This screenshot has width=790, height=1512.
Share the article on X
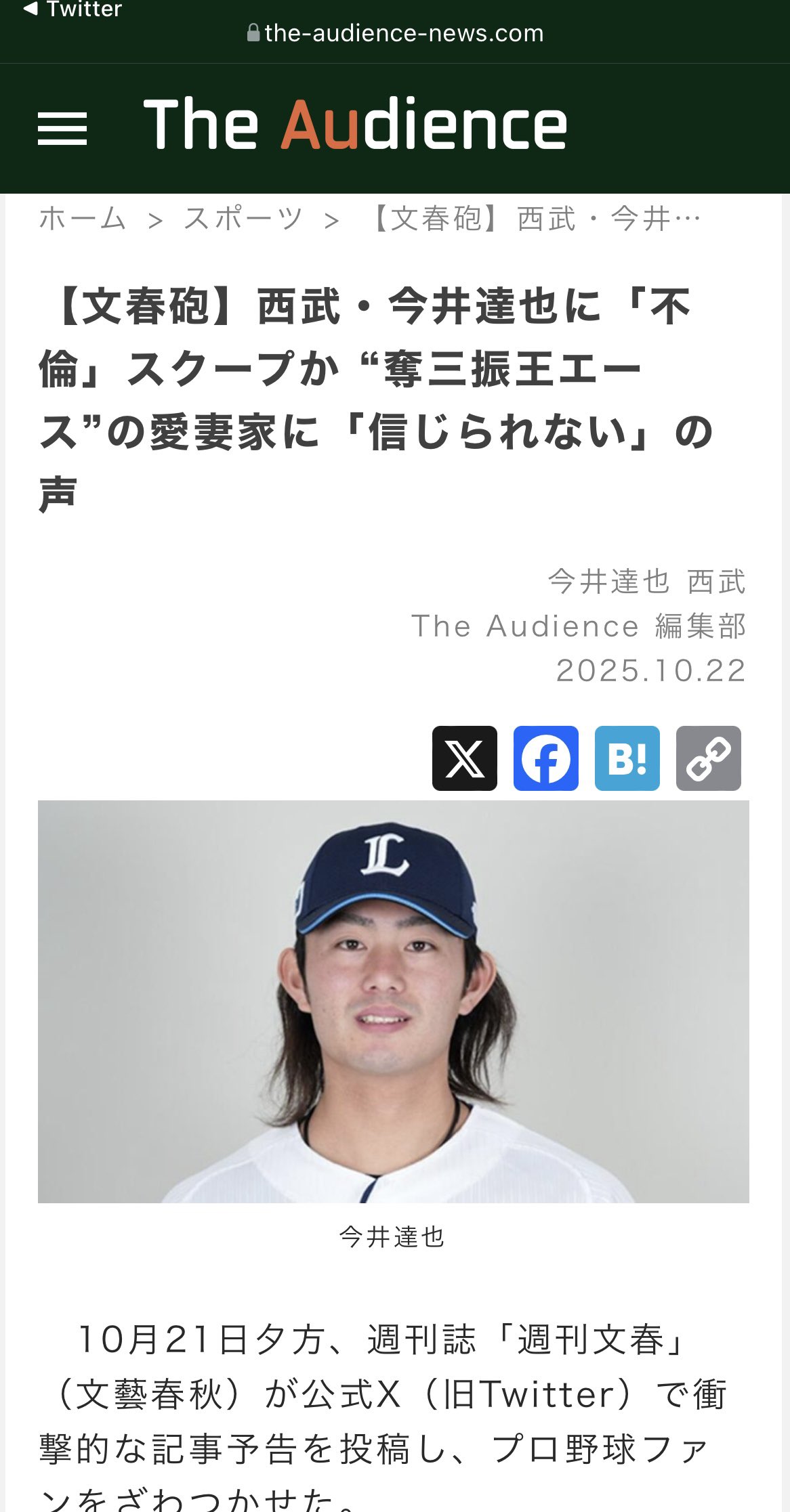[465, 758]
